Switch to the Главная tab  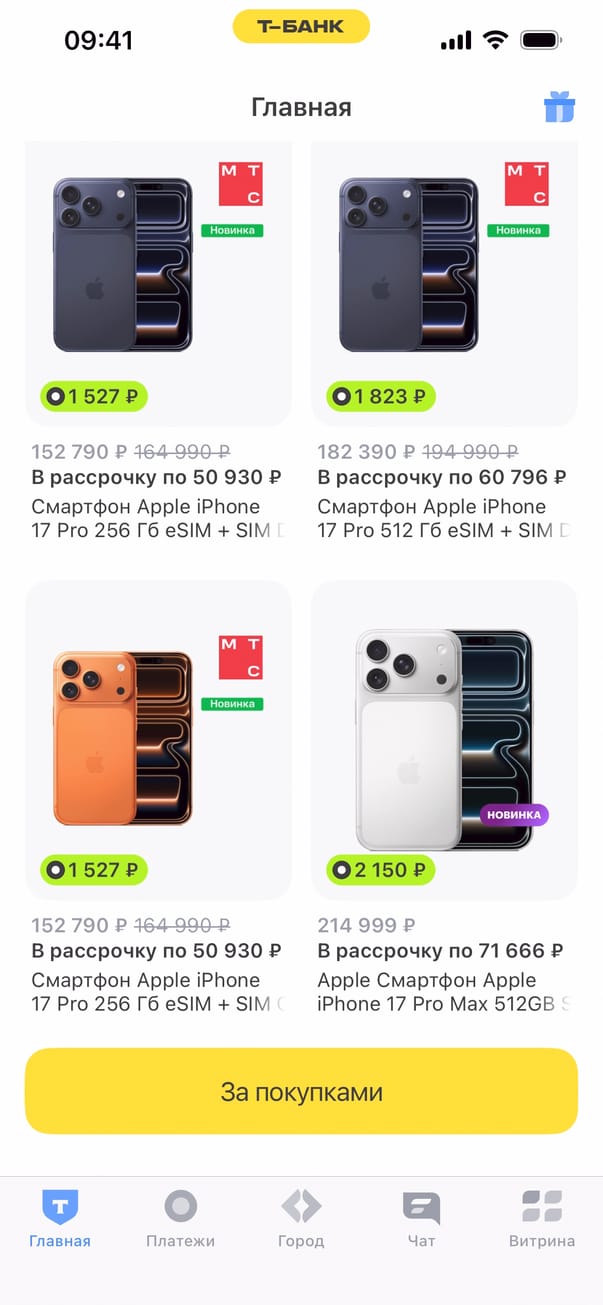click(60, 1219)
